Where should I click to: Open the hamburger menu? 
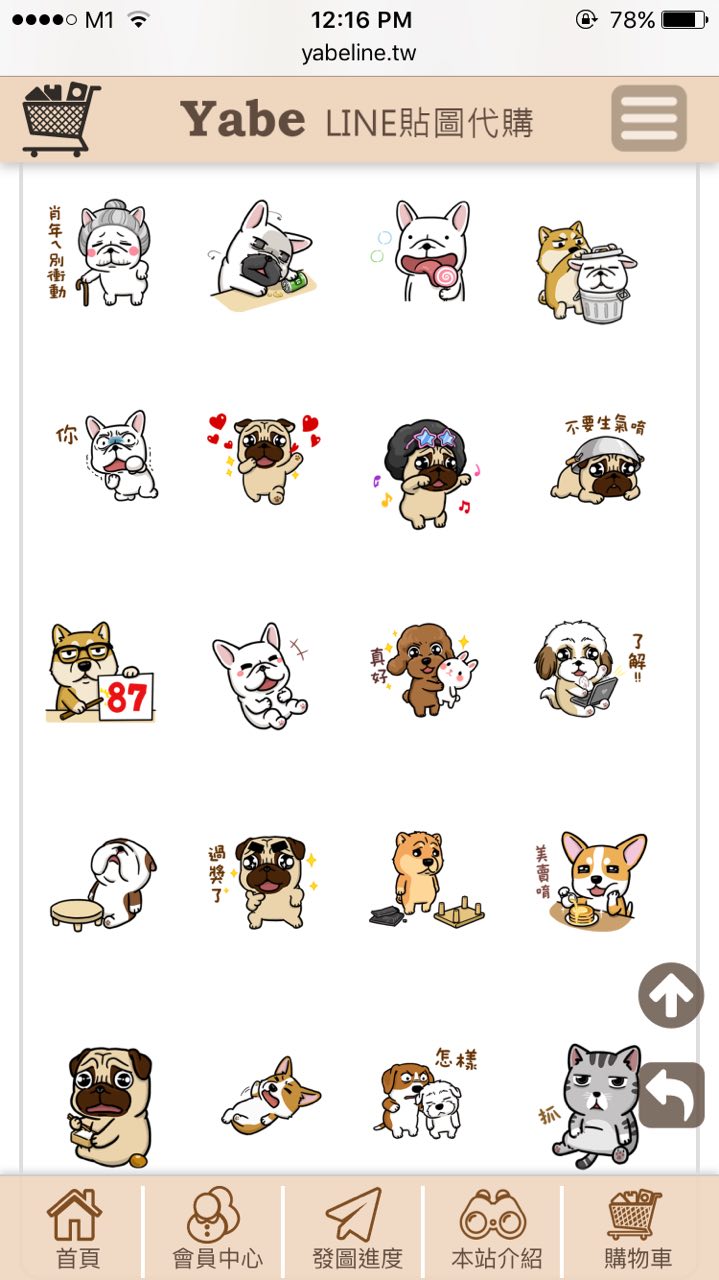click(x=649, y=119)
